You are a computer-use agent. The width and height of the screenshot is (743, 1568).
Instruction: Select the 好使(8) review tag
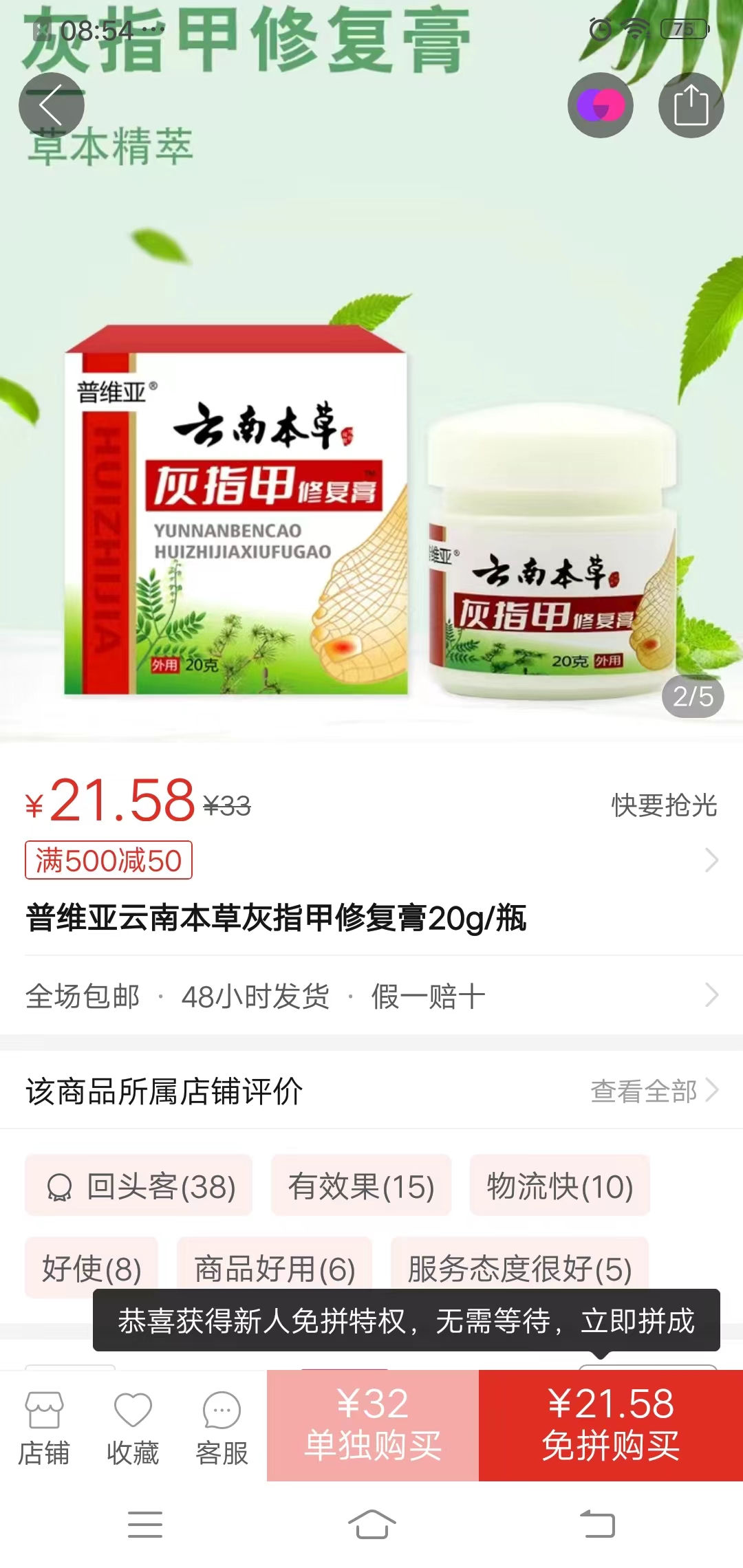[91, 1267]
